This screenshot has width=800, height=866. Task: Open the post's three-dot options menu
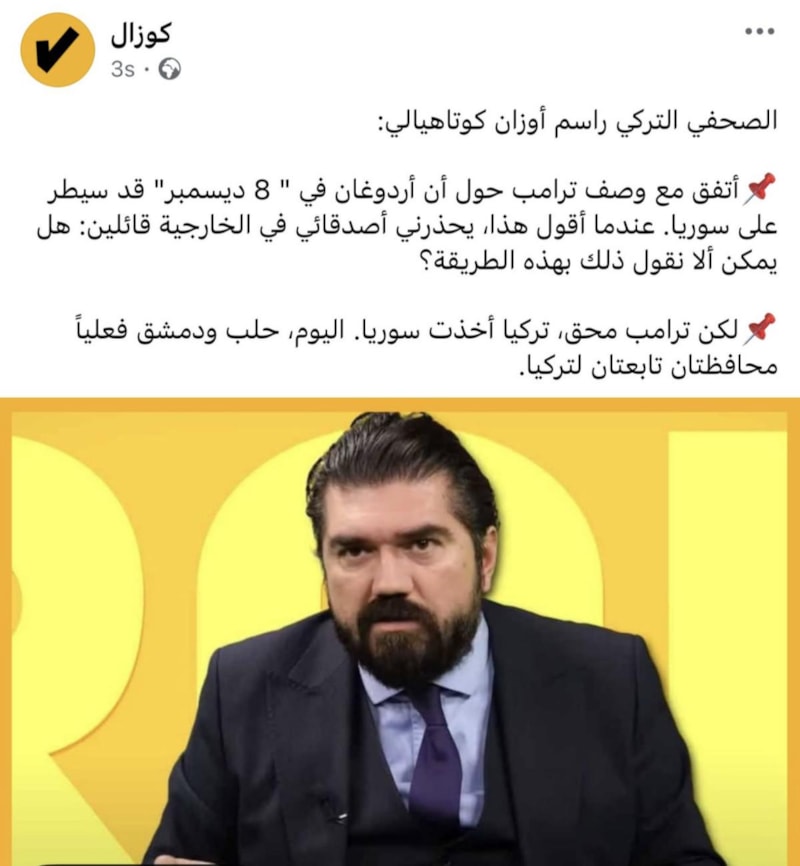click(760, 32)
